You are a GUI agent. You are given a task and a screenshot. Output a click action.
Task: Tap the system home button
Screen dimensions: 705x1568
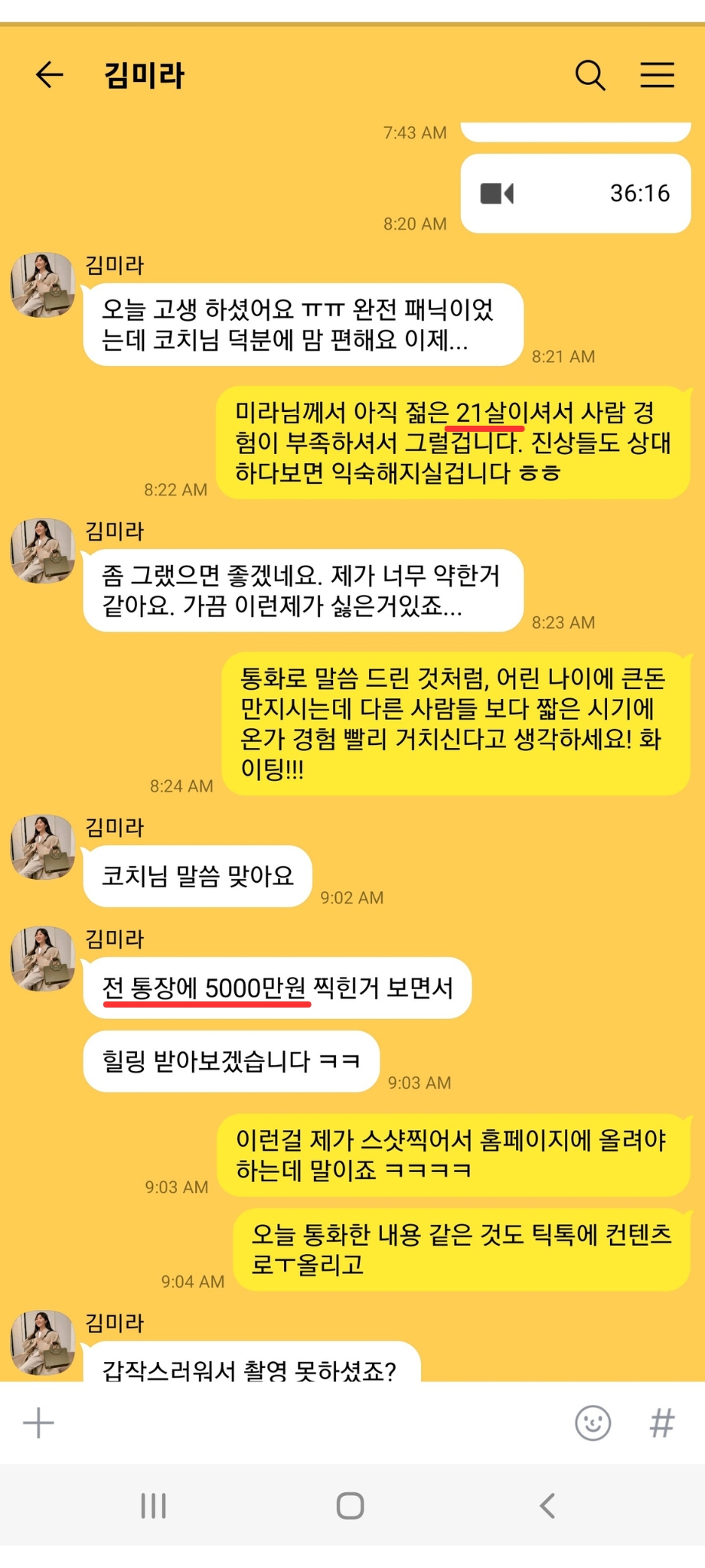click(x=350, y=1506)
